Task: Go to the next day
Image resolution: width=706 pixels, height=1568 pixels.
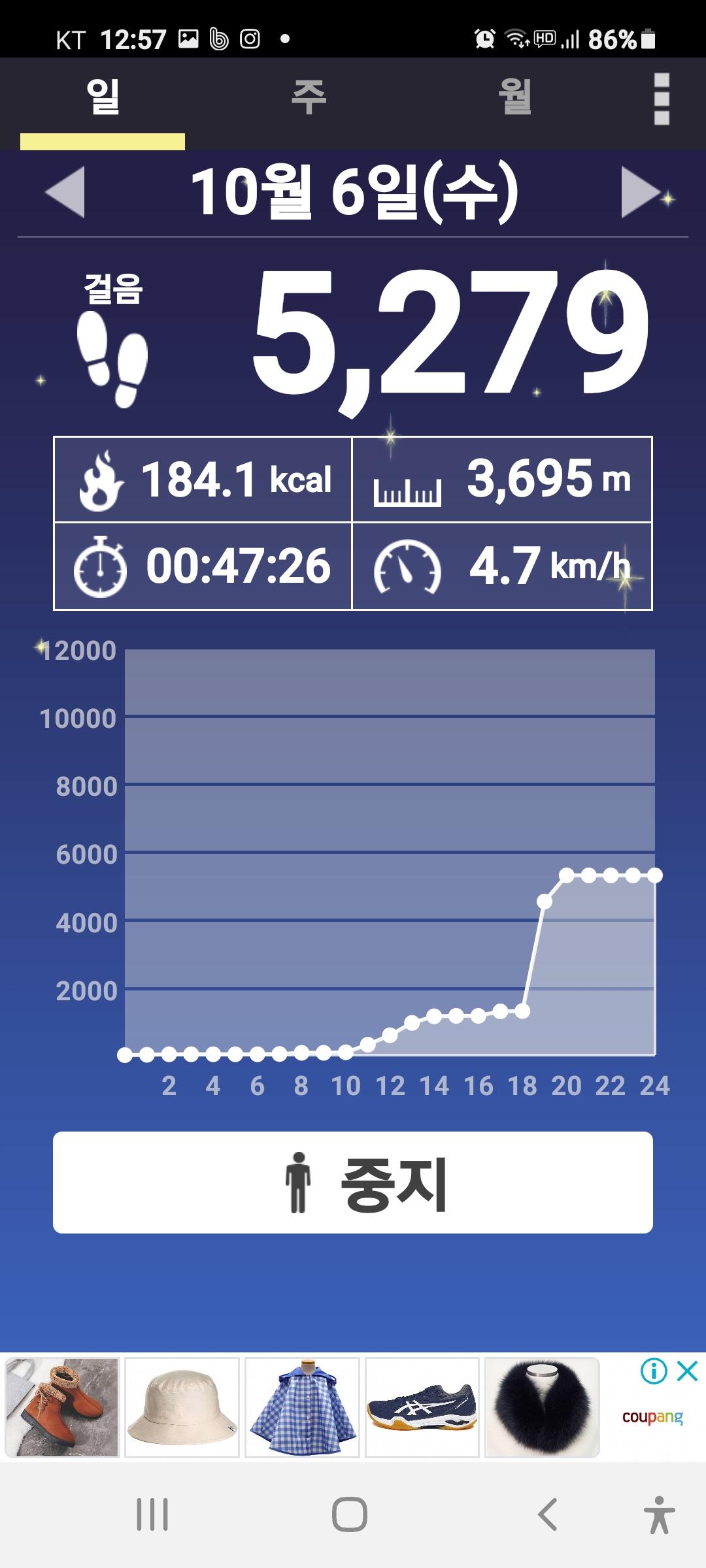Action: 641,191
